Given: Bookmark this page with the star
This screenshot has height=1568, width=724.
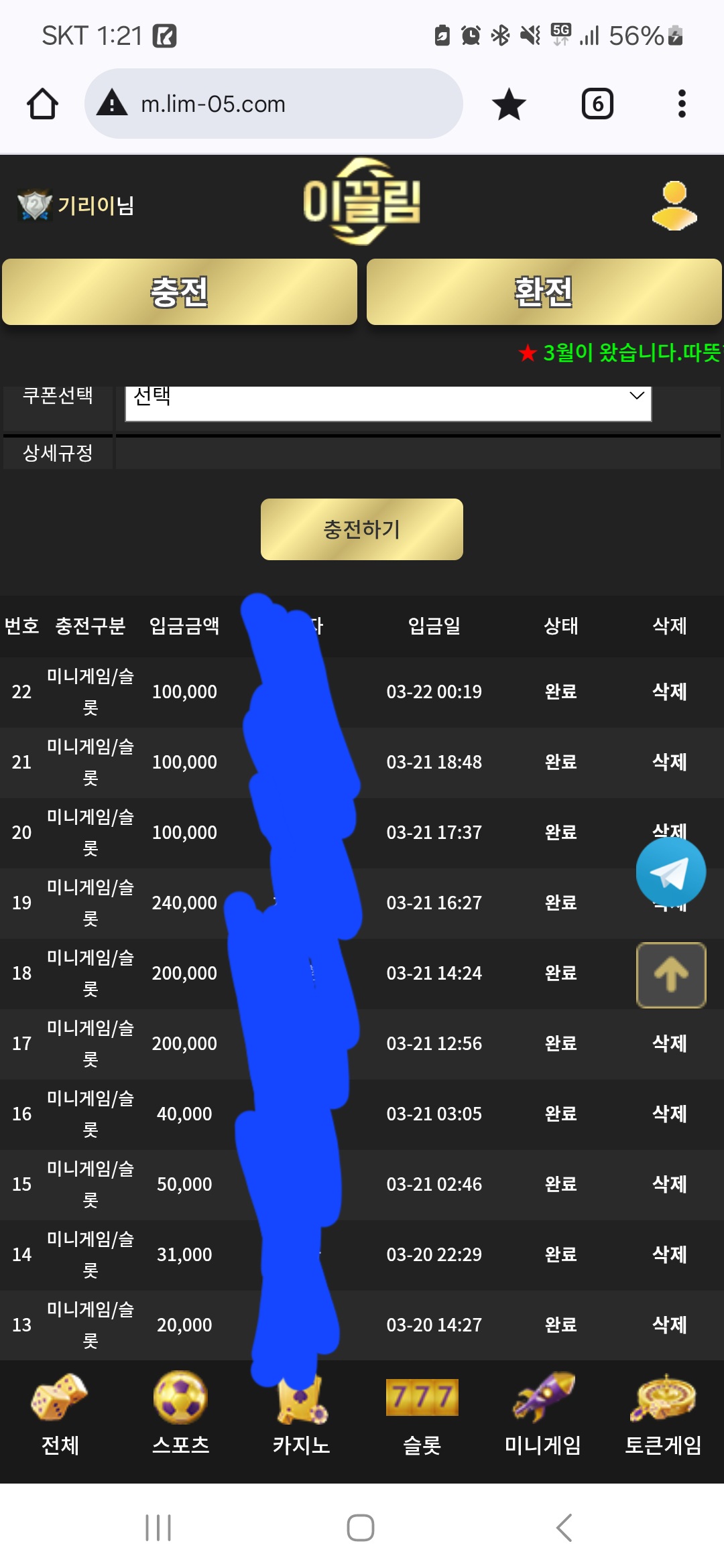Looking at the screenshot, I should coord(509,104).
